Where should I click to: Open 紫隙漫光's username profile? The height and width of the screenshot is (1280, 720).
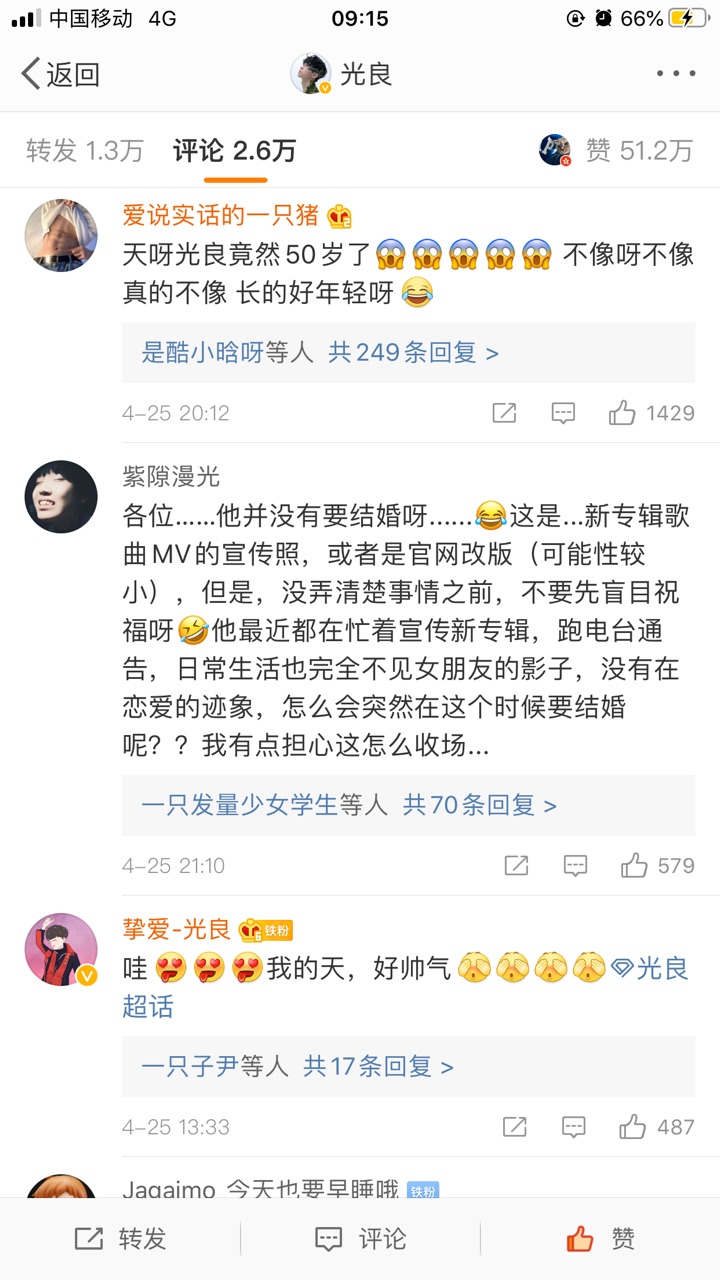click(x=171, y=477)
